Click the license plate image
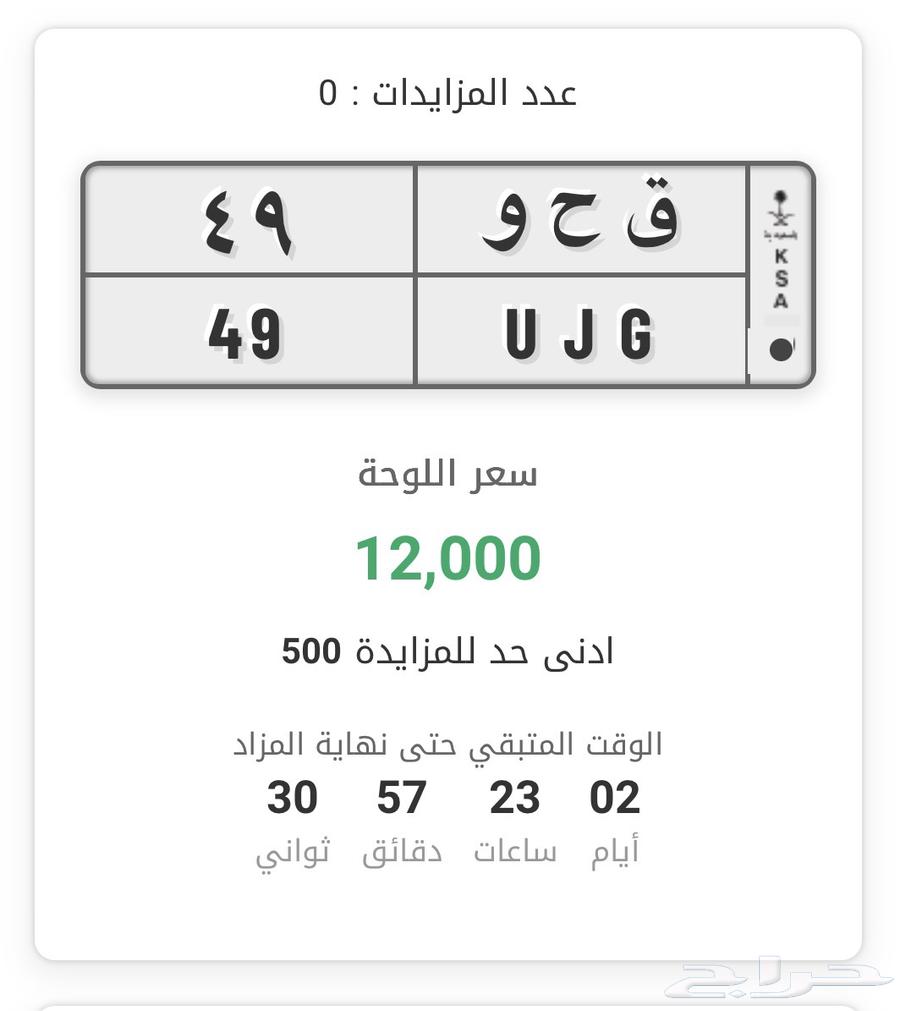 coord(450,271)
